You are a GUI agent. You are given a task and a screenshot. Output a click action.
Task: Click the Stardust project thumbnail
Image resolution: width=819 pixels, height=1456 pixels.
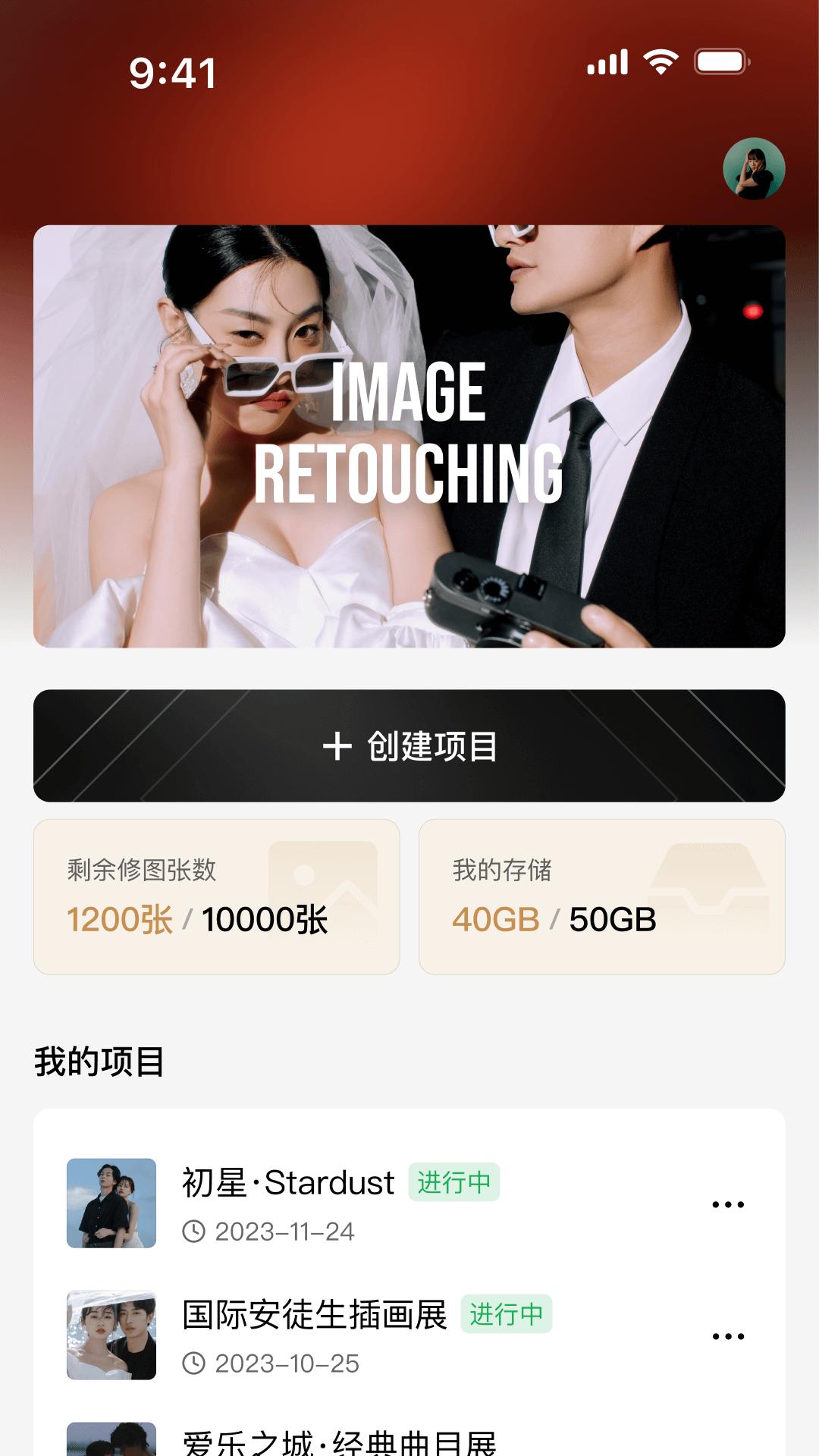click(111, 1204)
